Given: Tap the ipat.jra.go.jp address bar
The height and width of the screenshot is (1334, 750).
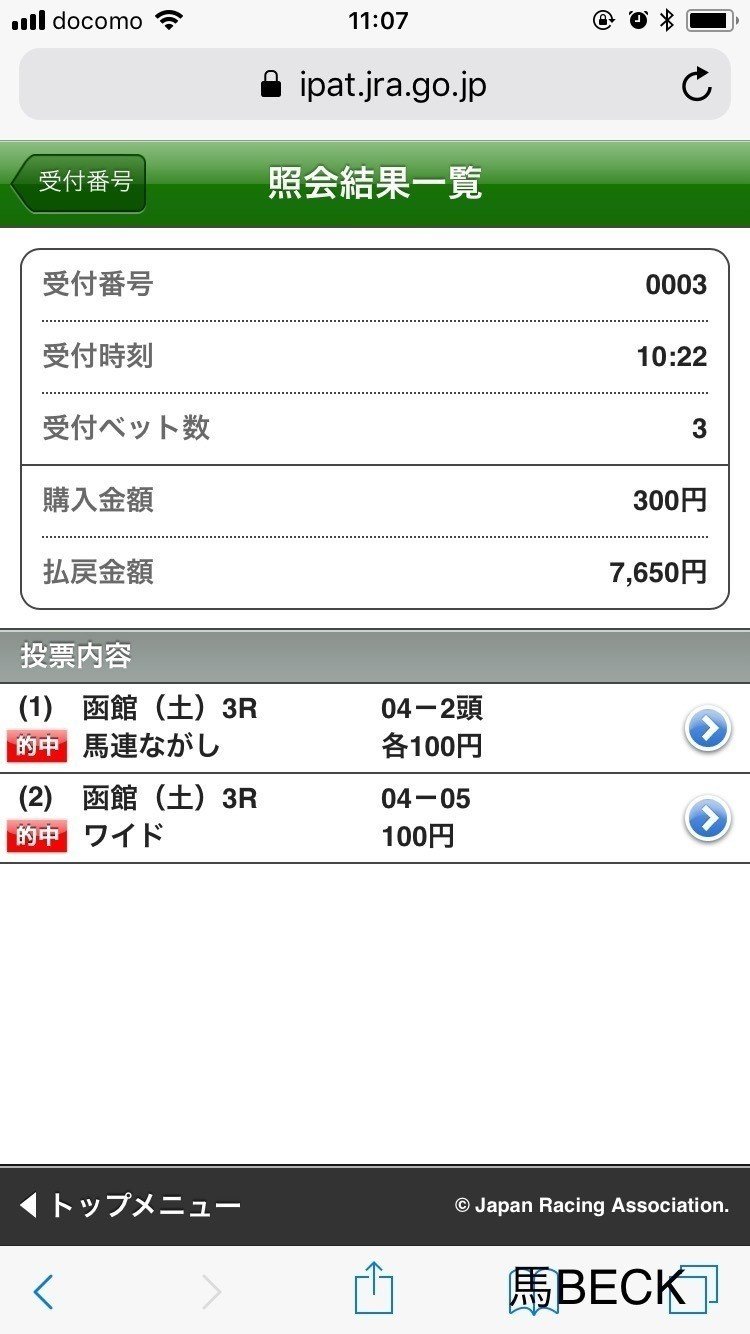Looking at the screenshot, I should tap(374, 86).
